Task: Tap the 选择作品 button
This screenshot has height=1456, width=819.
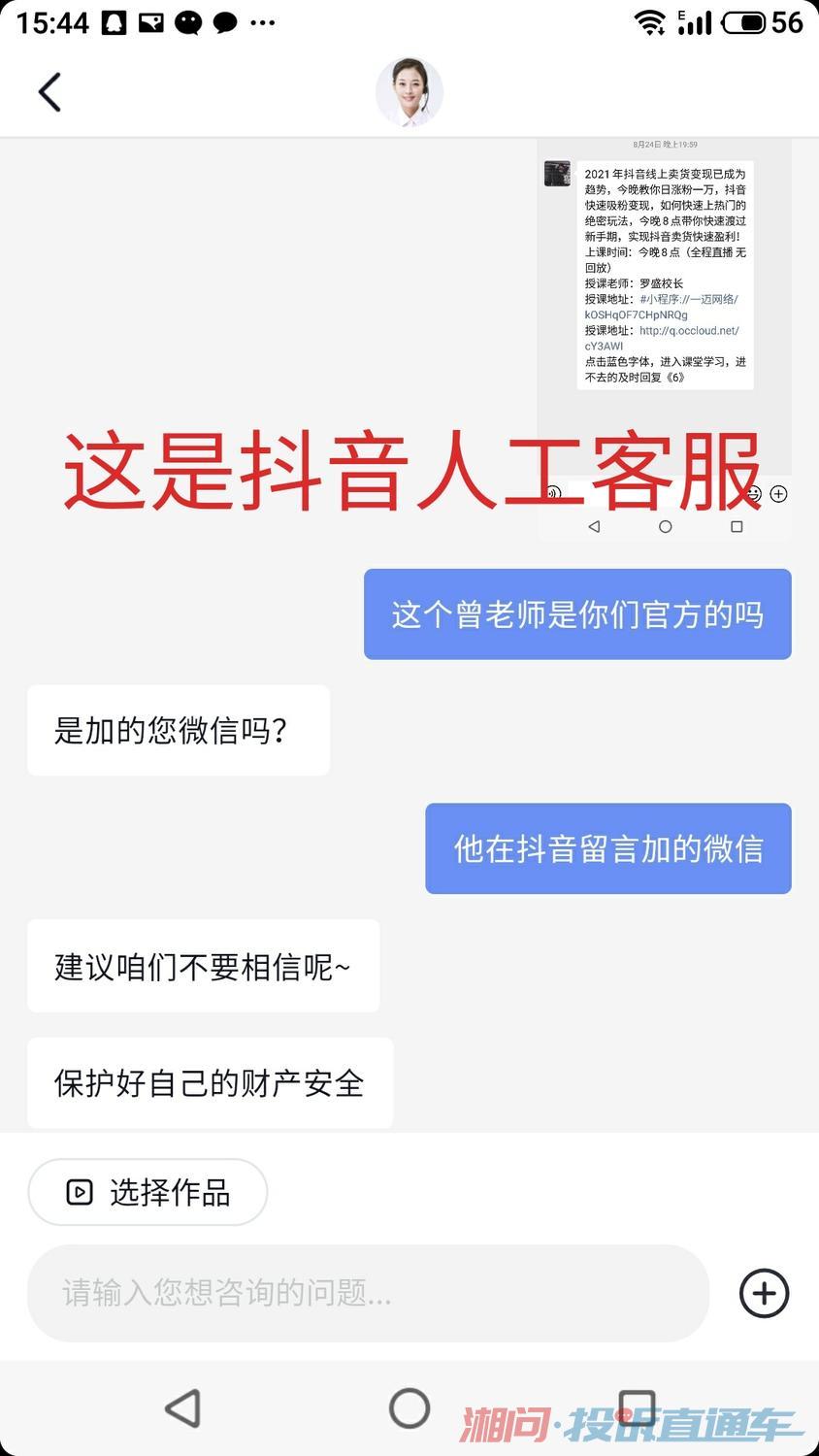Action: tap(147, 1191)
